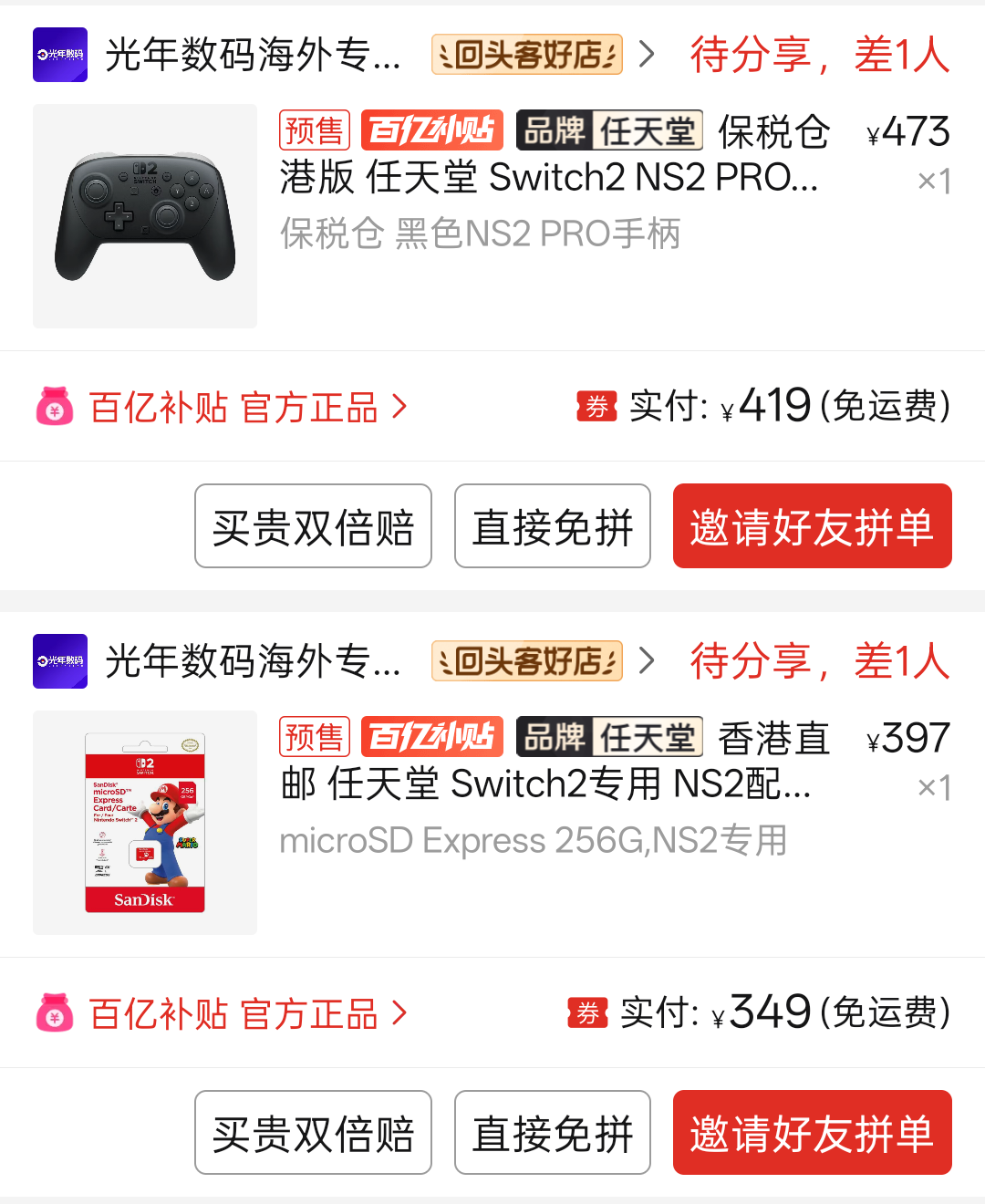This screenshot has height=1204, width=985.
Task: Click the 预售 tag on the controller item
Action: [314, 130]
